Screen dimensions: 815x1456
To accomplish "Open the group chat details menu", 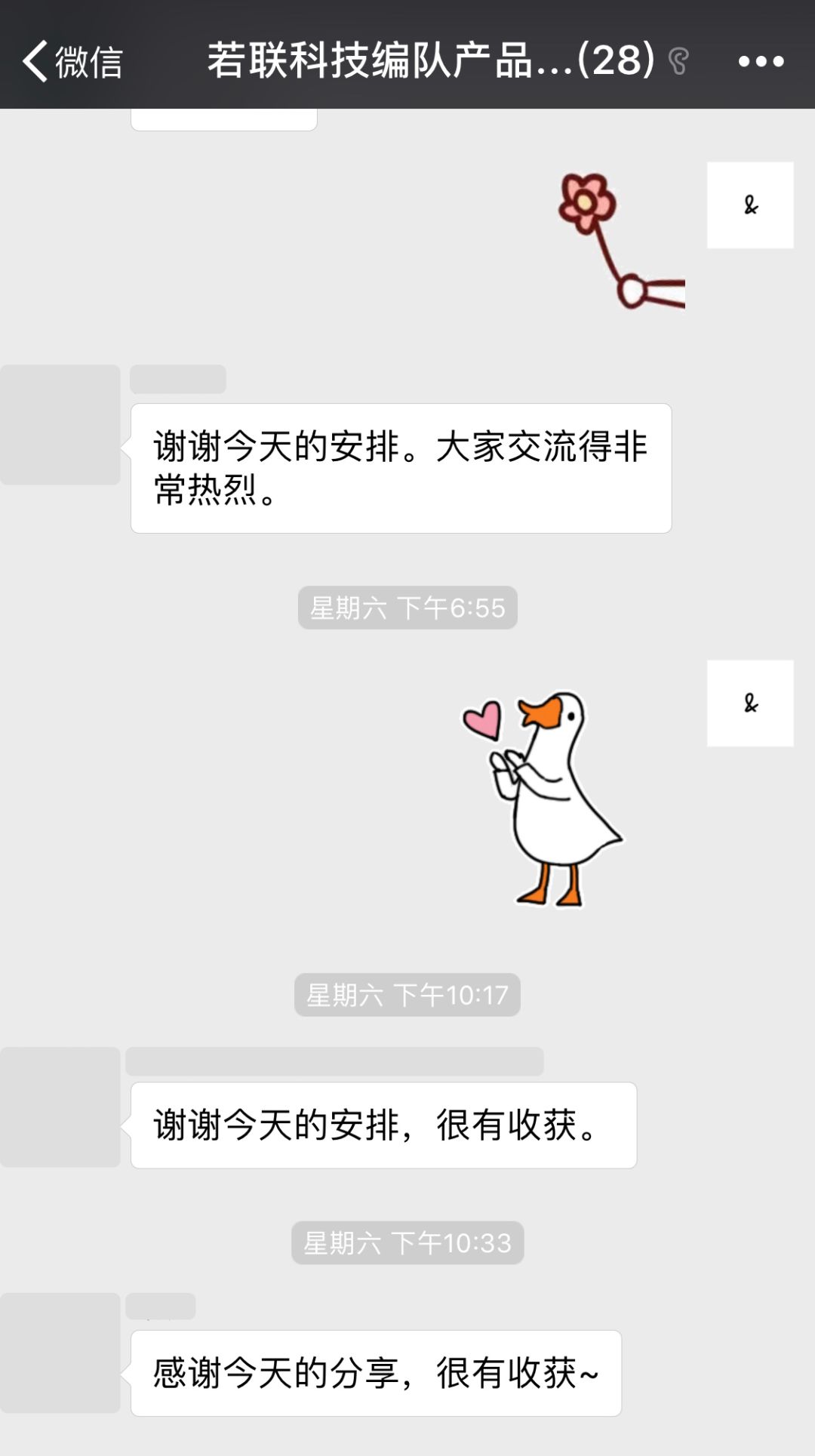I will 761,61.
